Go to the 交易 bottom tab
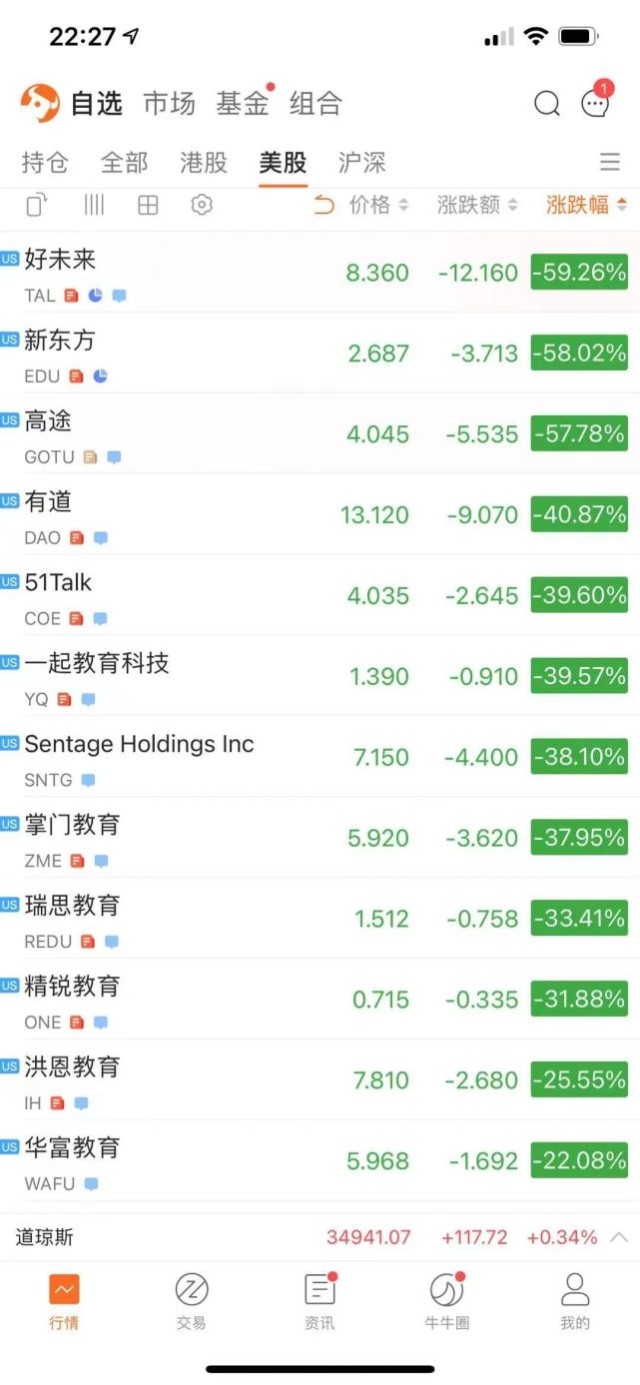 click(x=191, y=1302)
